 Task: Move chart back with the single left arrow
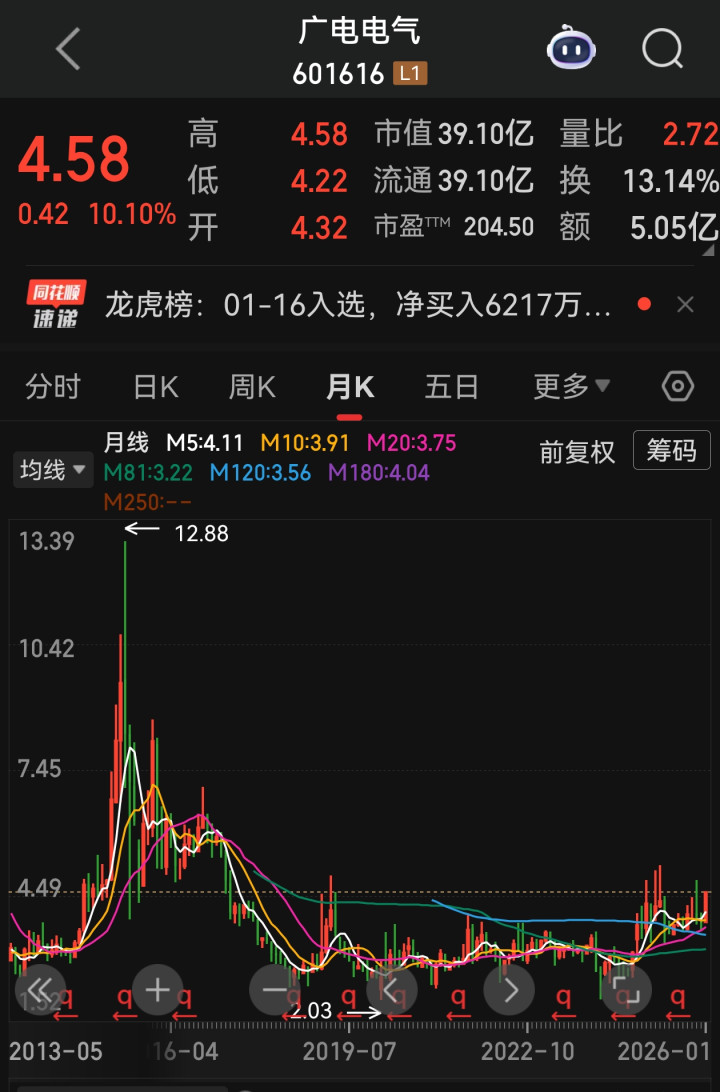(x=391, y=990)
